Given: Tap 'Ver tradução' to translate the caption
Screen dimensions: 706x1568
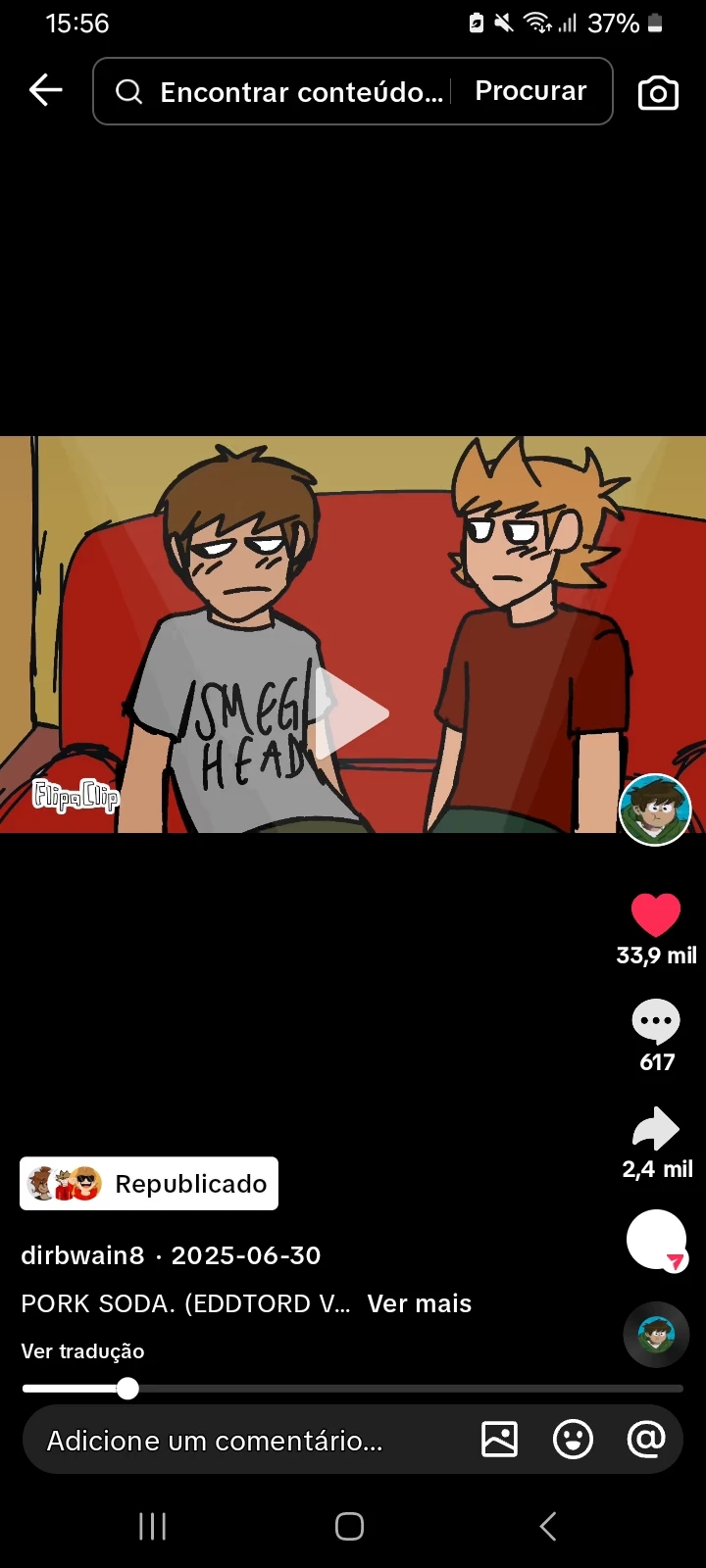Looking at the screenshot, I should point(82,1351).
